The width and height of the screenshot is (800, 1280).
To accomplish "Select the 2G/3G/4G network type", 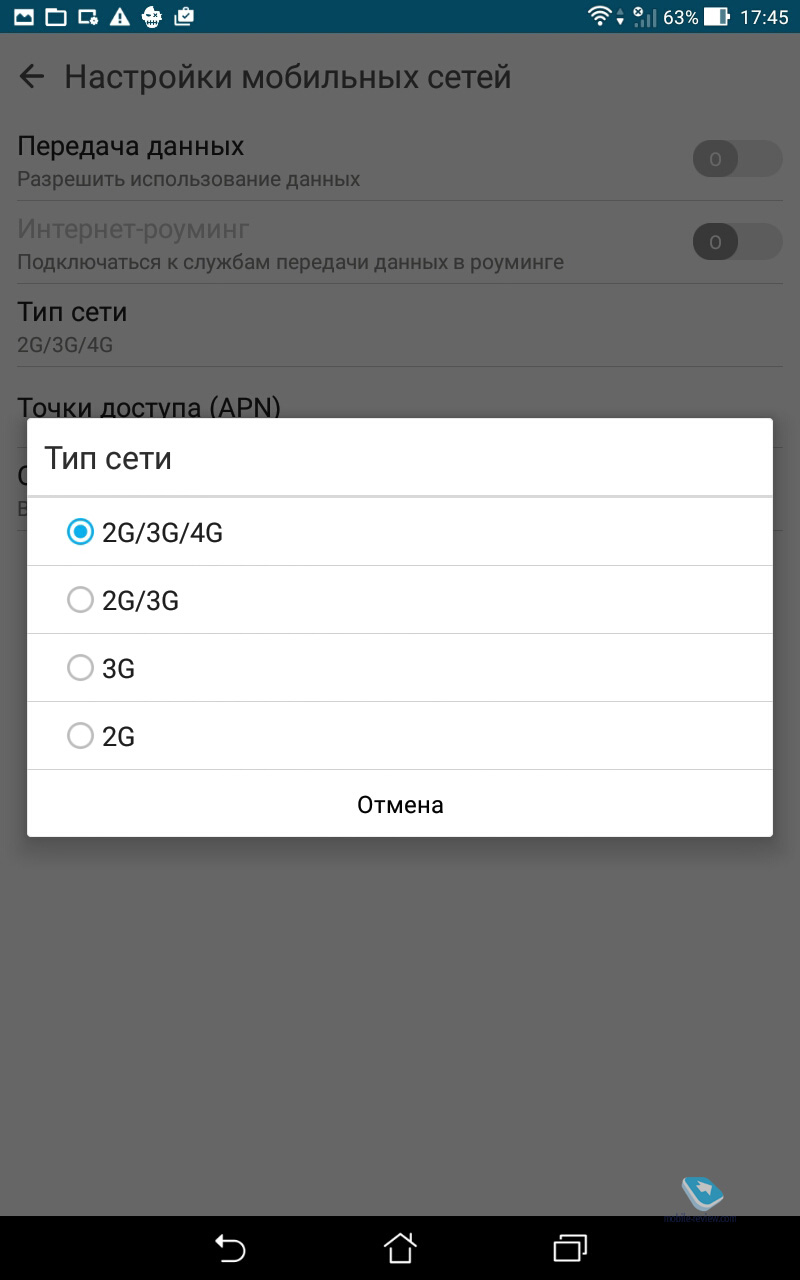I will tap(399, 532).
